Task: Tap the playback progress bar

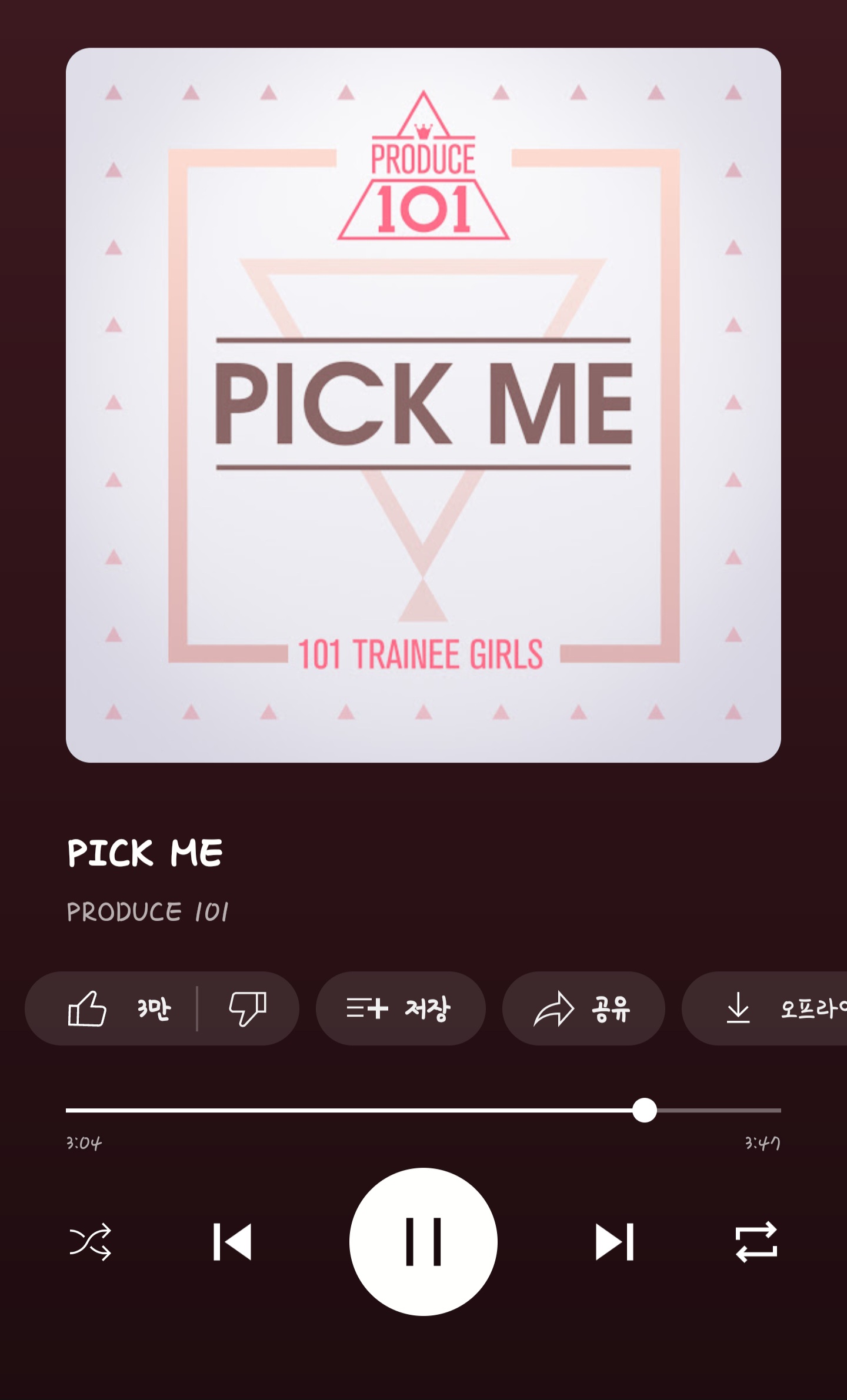Action: (423, 1110)
